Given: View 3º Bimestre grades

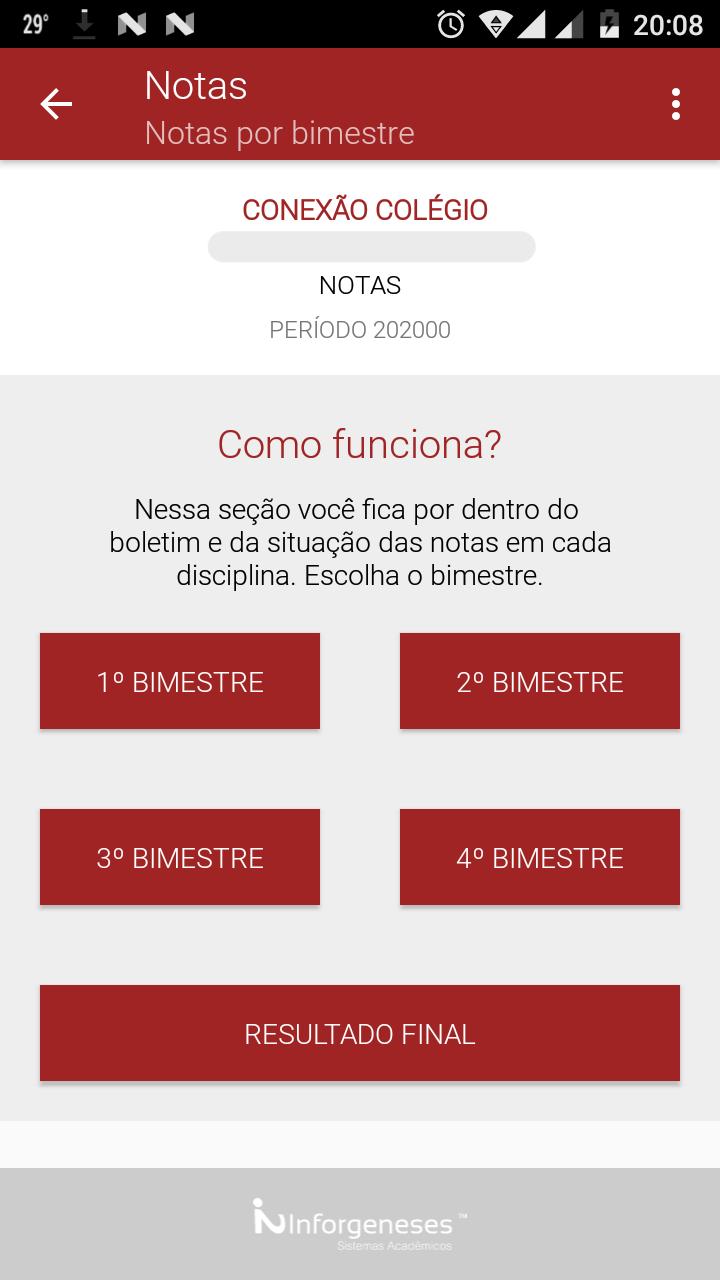Looking at the screenshot, I should tap(180, 857).
